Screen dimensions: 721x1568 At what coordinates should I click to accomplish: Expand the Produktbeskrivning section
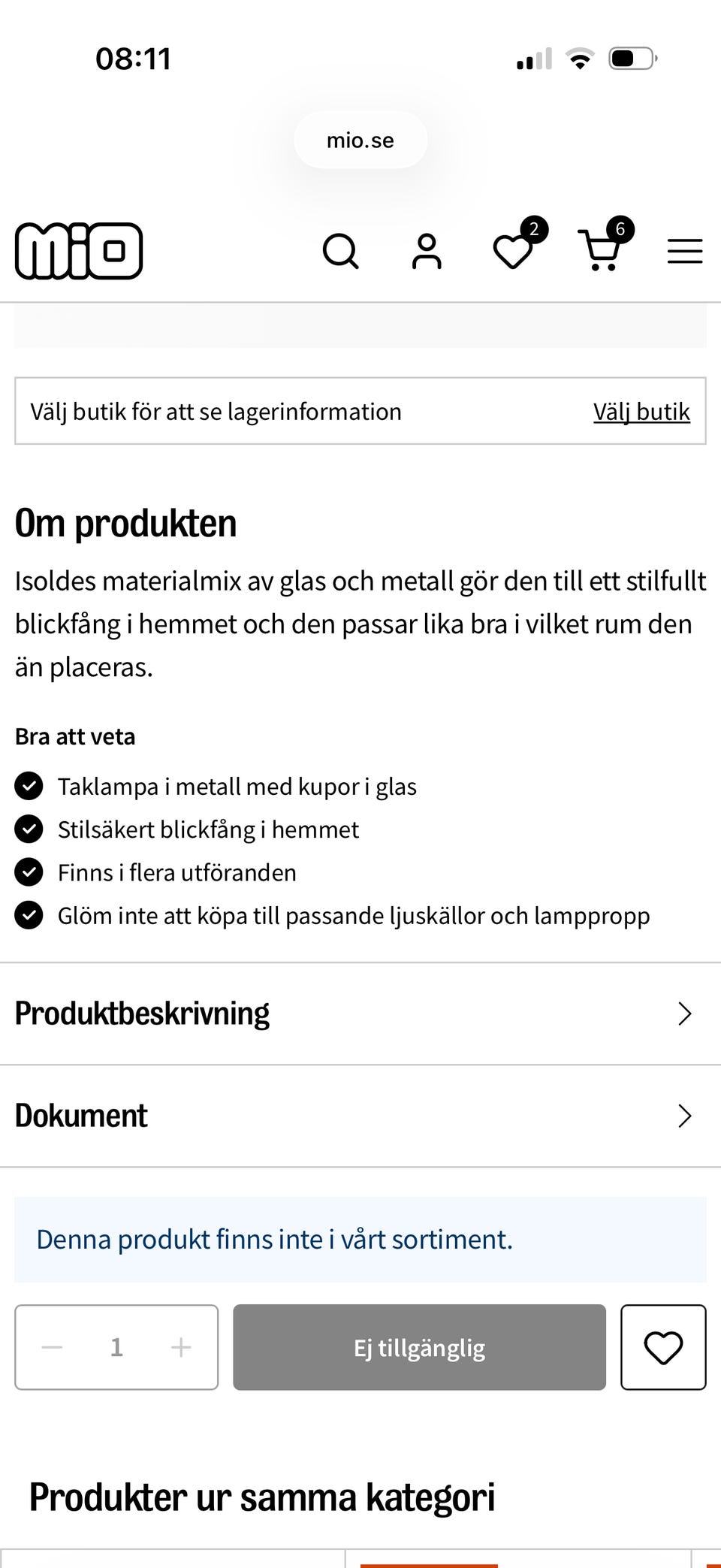coord(360,1014)
